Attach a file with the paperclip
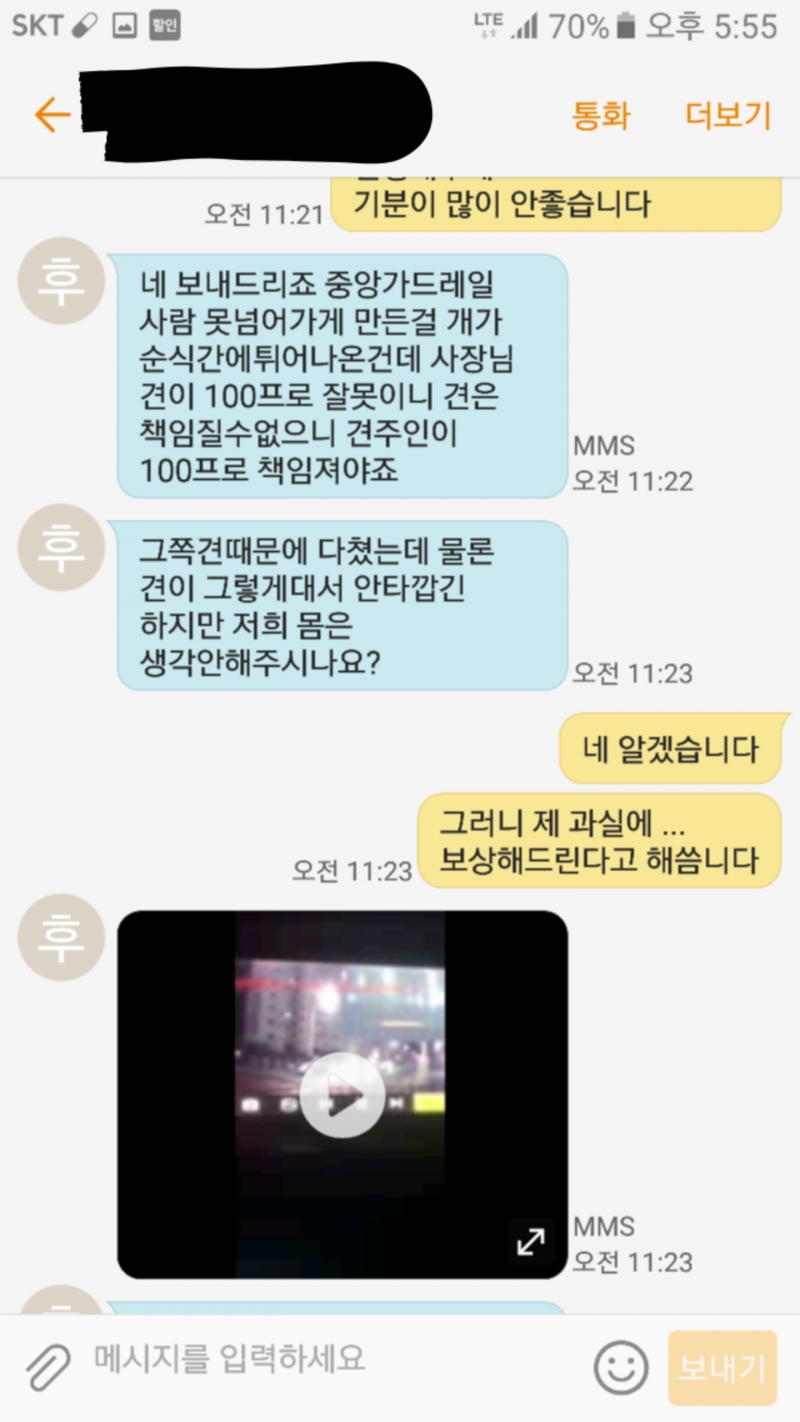 [x=48, y=1365]
